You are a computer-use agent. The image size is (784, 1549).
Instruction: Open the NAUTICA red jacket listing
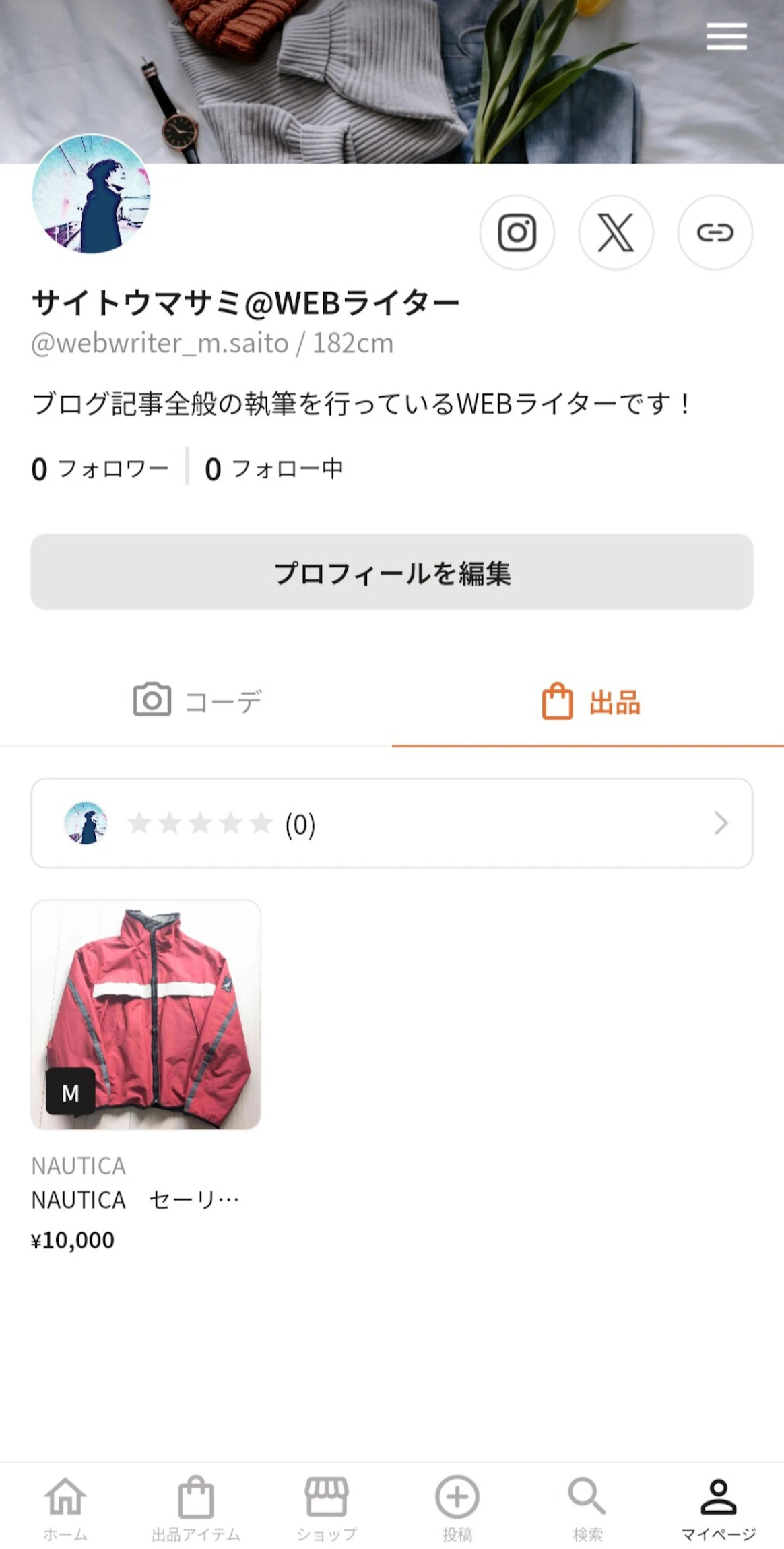pos(145,1015)
